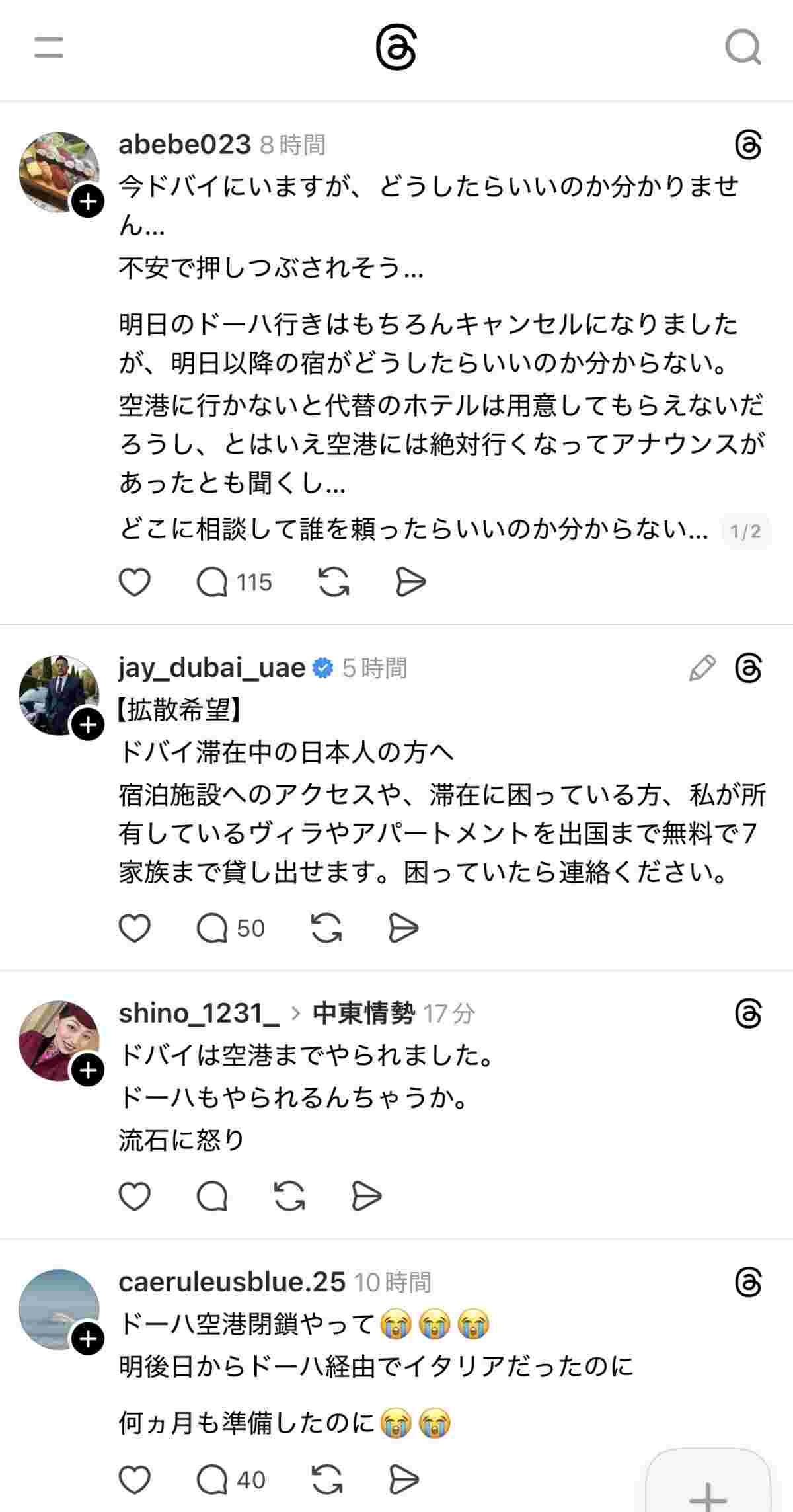Open the search magnifier
793x1512 pixels.
[743, 48]
